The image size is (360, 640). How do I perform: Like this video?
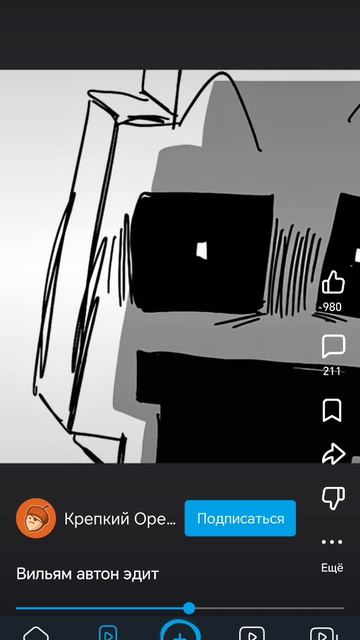pyautogui.click(x=333, y=282)
